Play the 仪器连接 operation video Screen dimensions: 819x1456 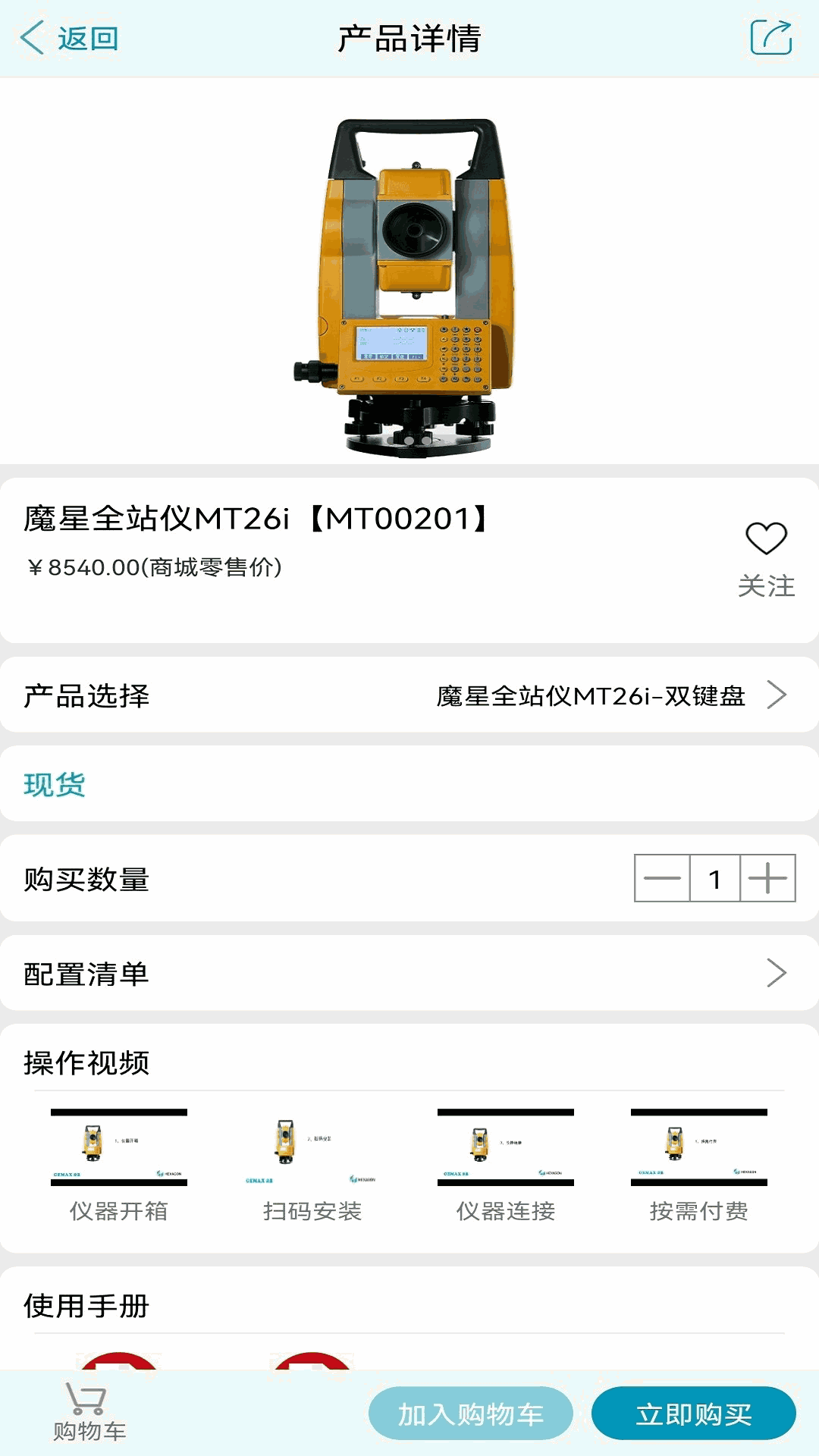point(506,1147)
